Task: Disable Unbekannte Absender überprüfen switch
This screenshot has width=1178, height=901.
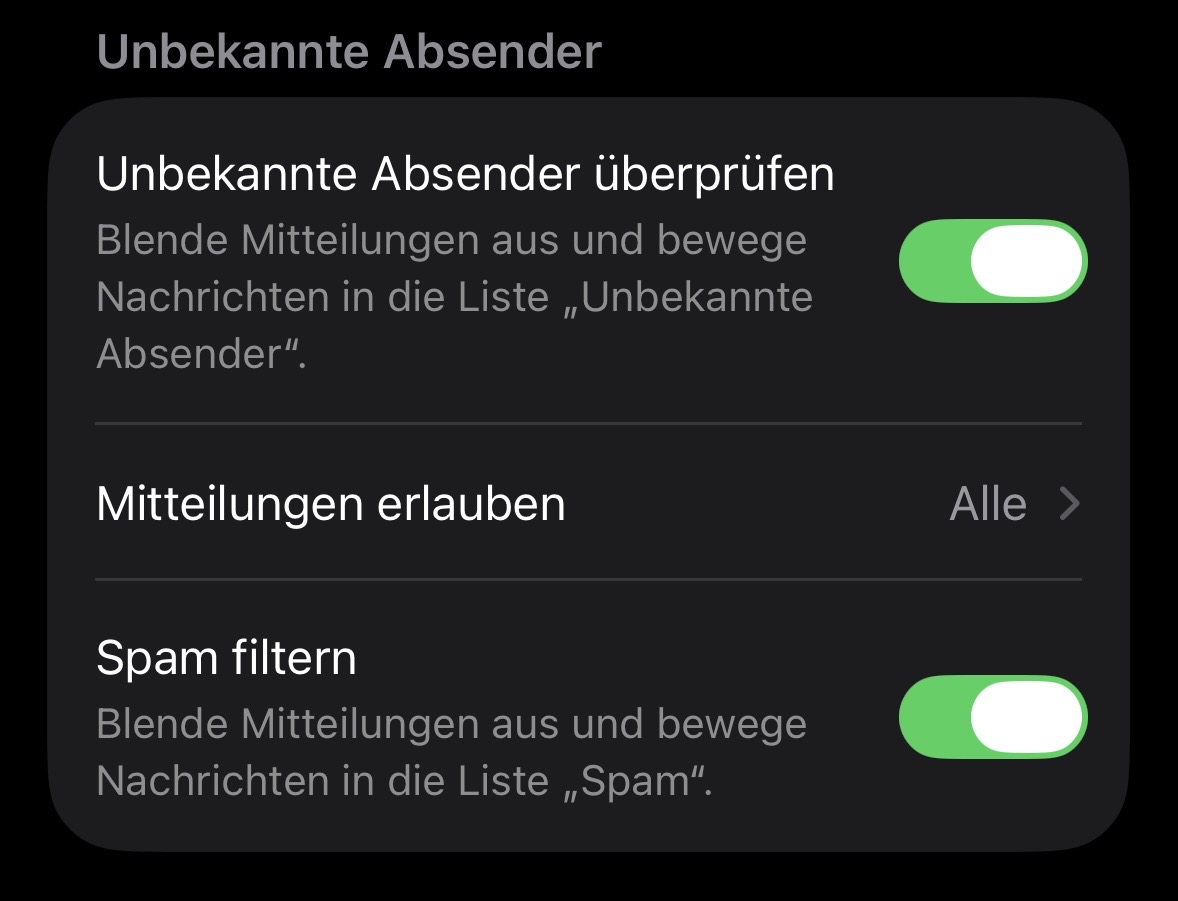Action: pos(993,261)
